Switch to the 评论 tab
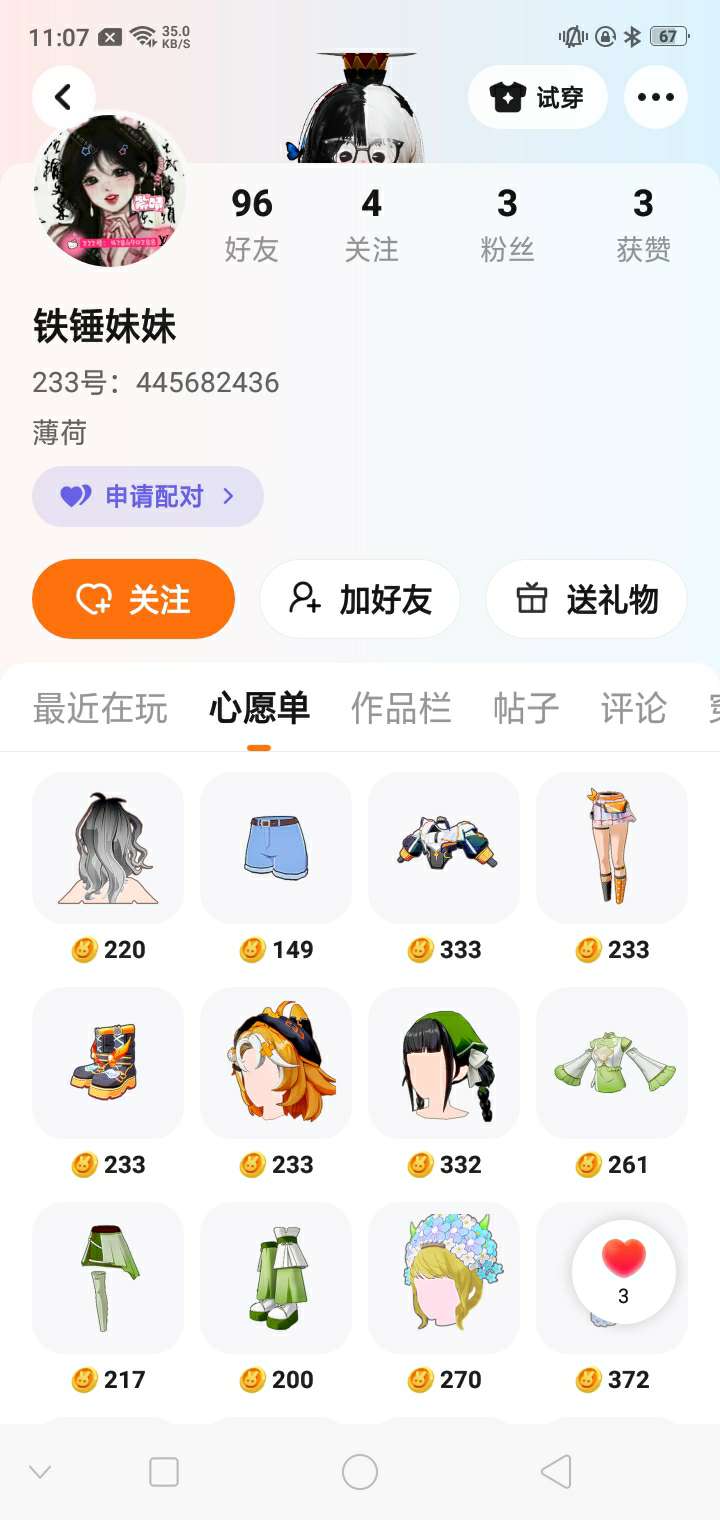 click(633, 708)
